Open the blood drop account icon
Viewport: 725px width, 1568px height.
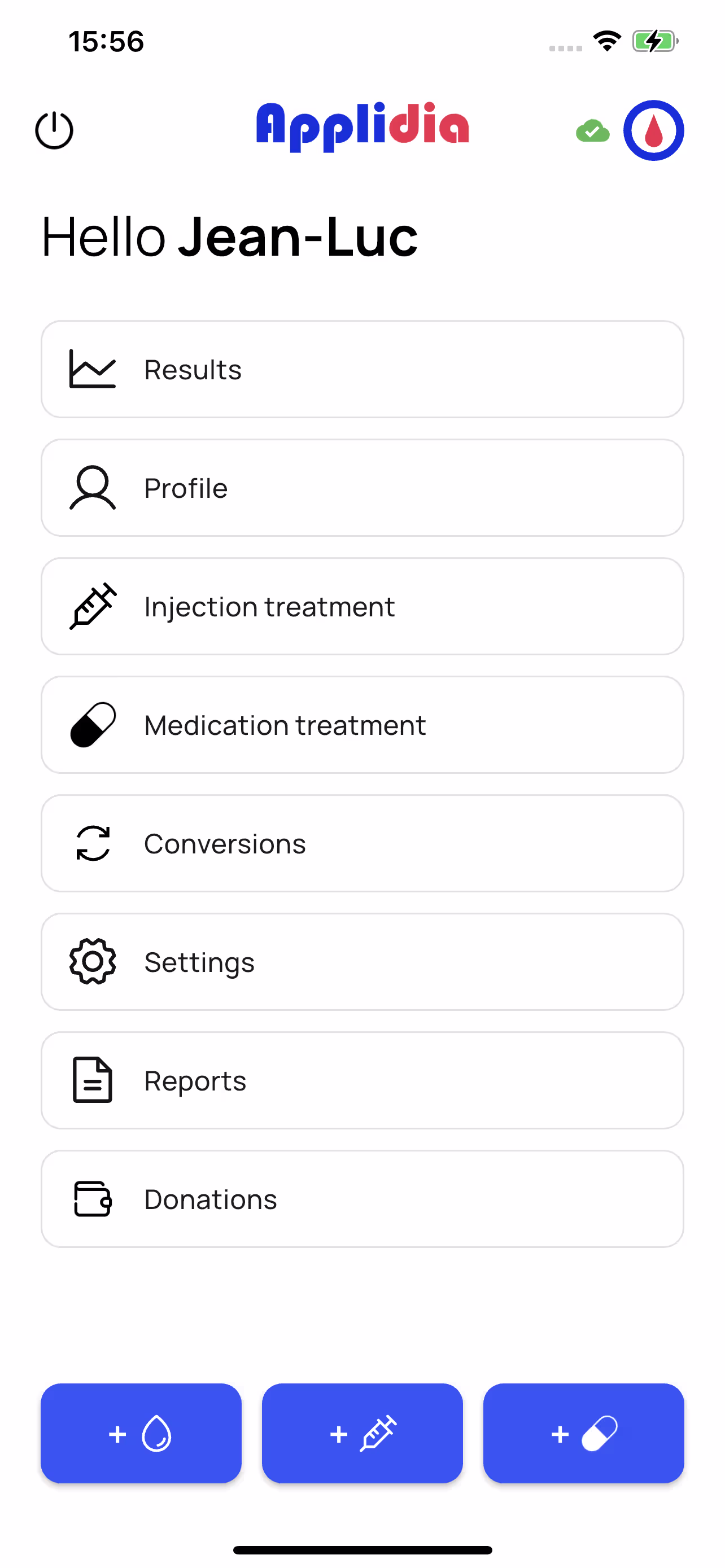pyautogui.click(x=653, y=130)
